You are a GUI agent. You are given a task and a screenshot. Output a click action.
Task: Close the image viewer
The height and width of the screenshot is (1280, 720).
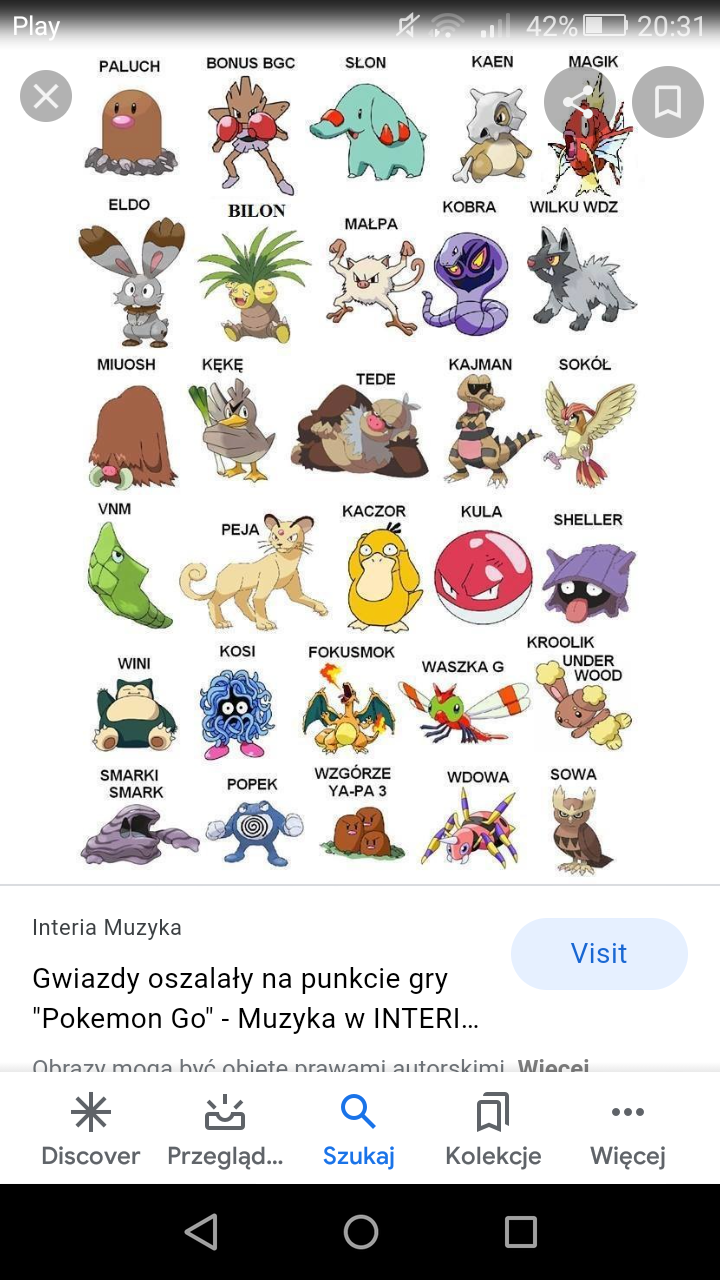click(x=46, y=97)
